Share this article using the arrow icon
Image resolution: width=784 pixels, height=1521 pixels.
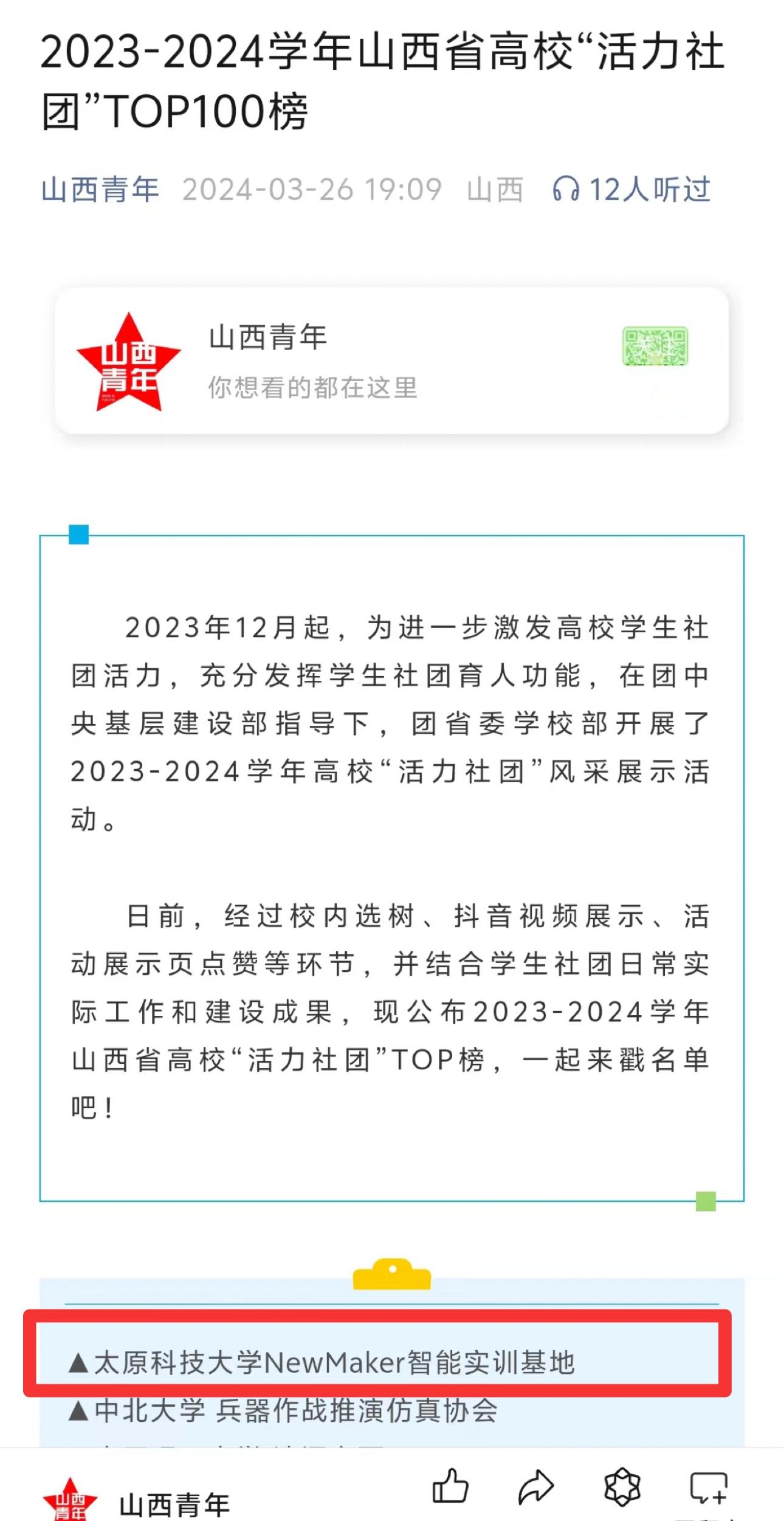pyautogui.click(x=536, y=1487)
